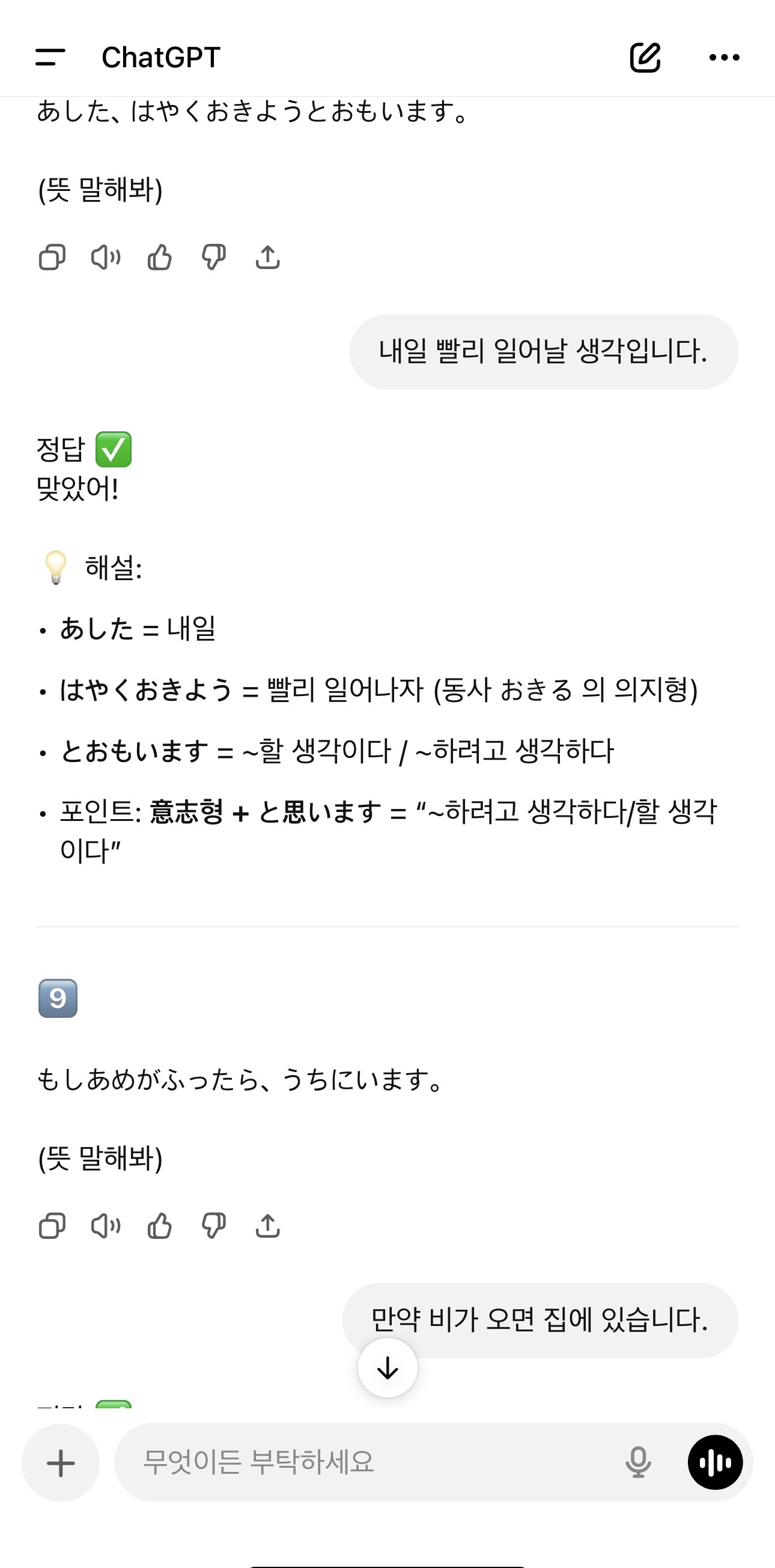This screenshot has height=1568, width=775.
Task: Play audio for the もしあめがふったら response
Action: (x=106, y=1226)
